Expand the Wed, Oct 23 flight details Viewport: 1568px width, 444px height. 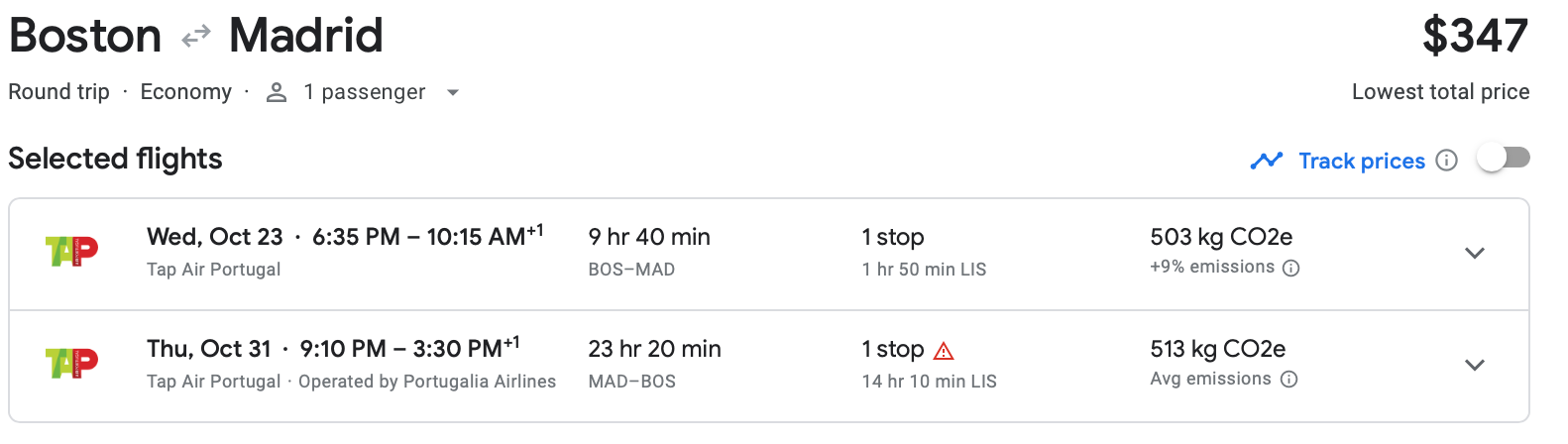(1474, 254)
